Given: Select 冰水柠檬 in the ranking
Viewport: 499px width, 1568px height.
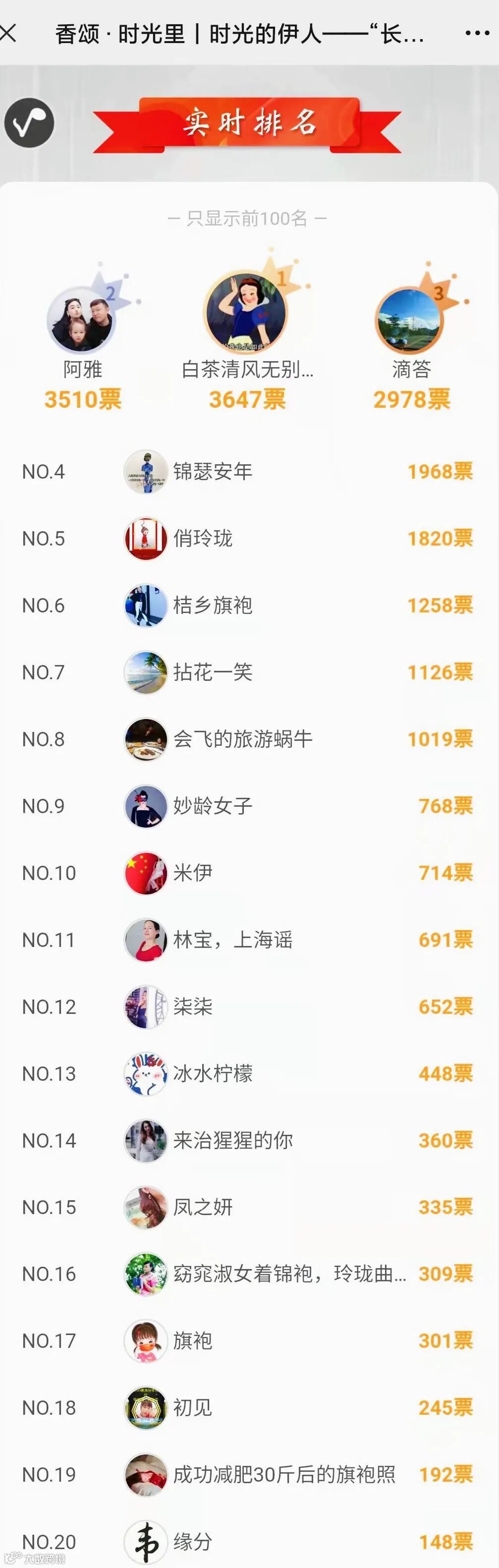Looking at the screenshot, I should [x=250, y=1074].
